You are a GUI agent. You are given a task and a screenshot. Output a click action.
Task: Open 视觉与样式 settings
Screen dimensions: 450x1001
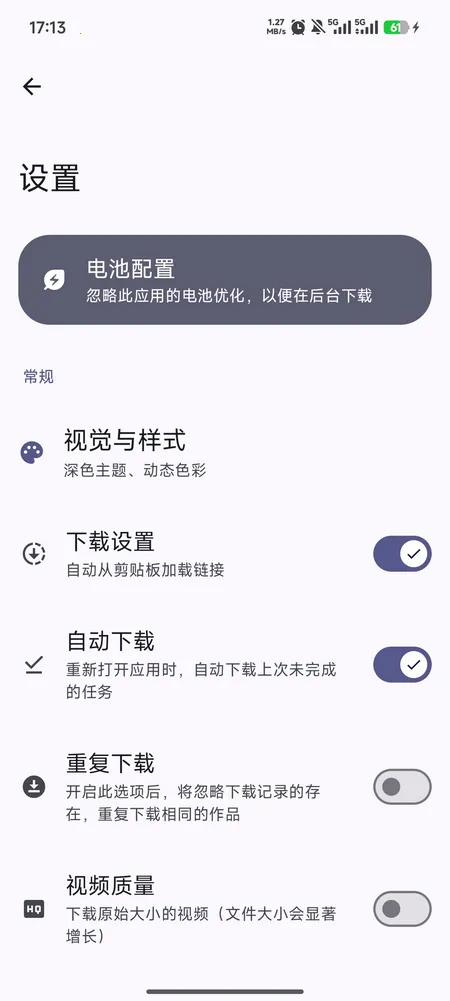(x=225, y=454)
